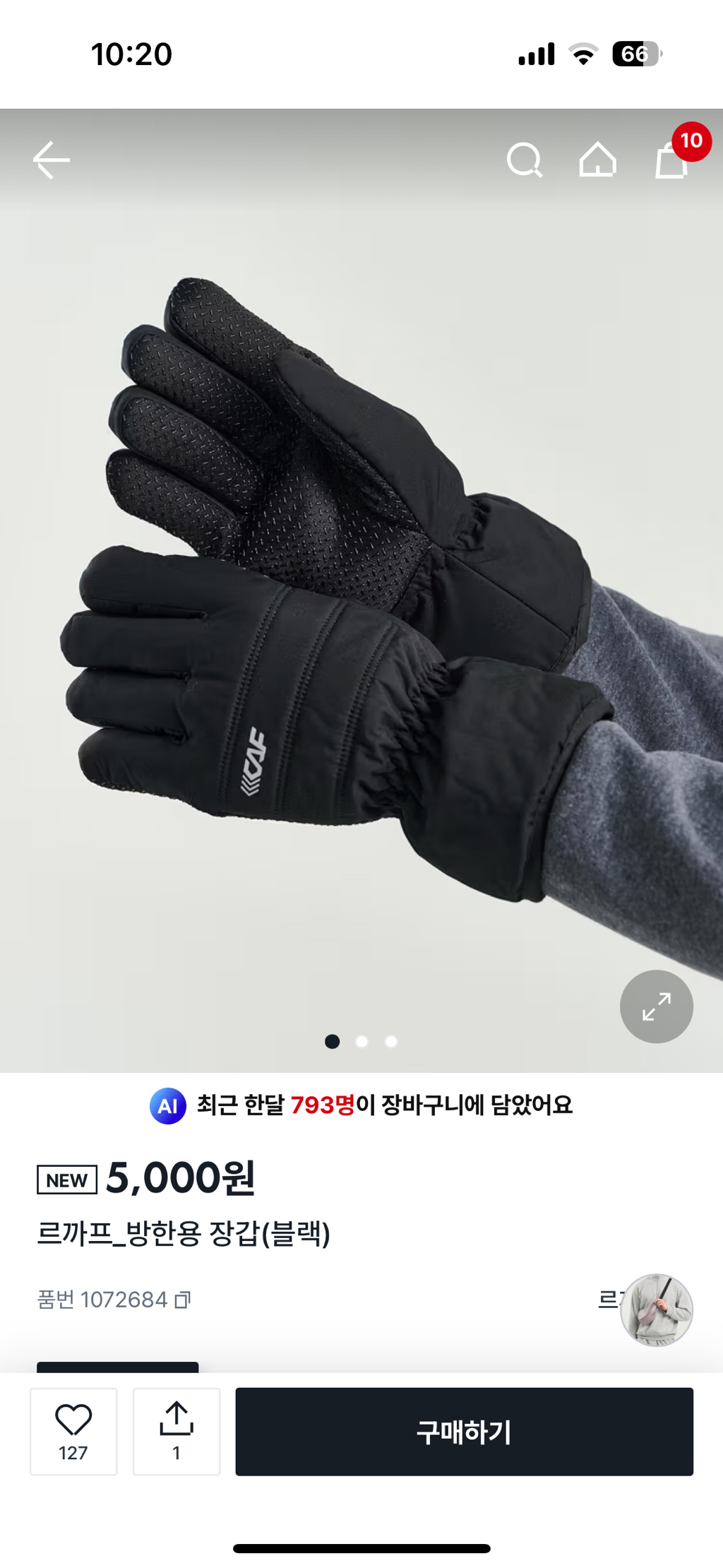The width and height of the screenshot is (723, 1568).
Task: Open the brand's round profile thumbnail
Action: coord(656,1309)
